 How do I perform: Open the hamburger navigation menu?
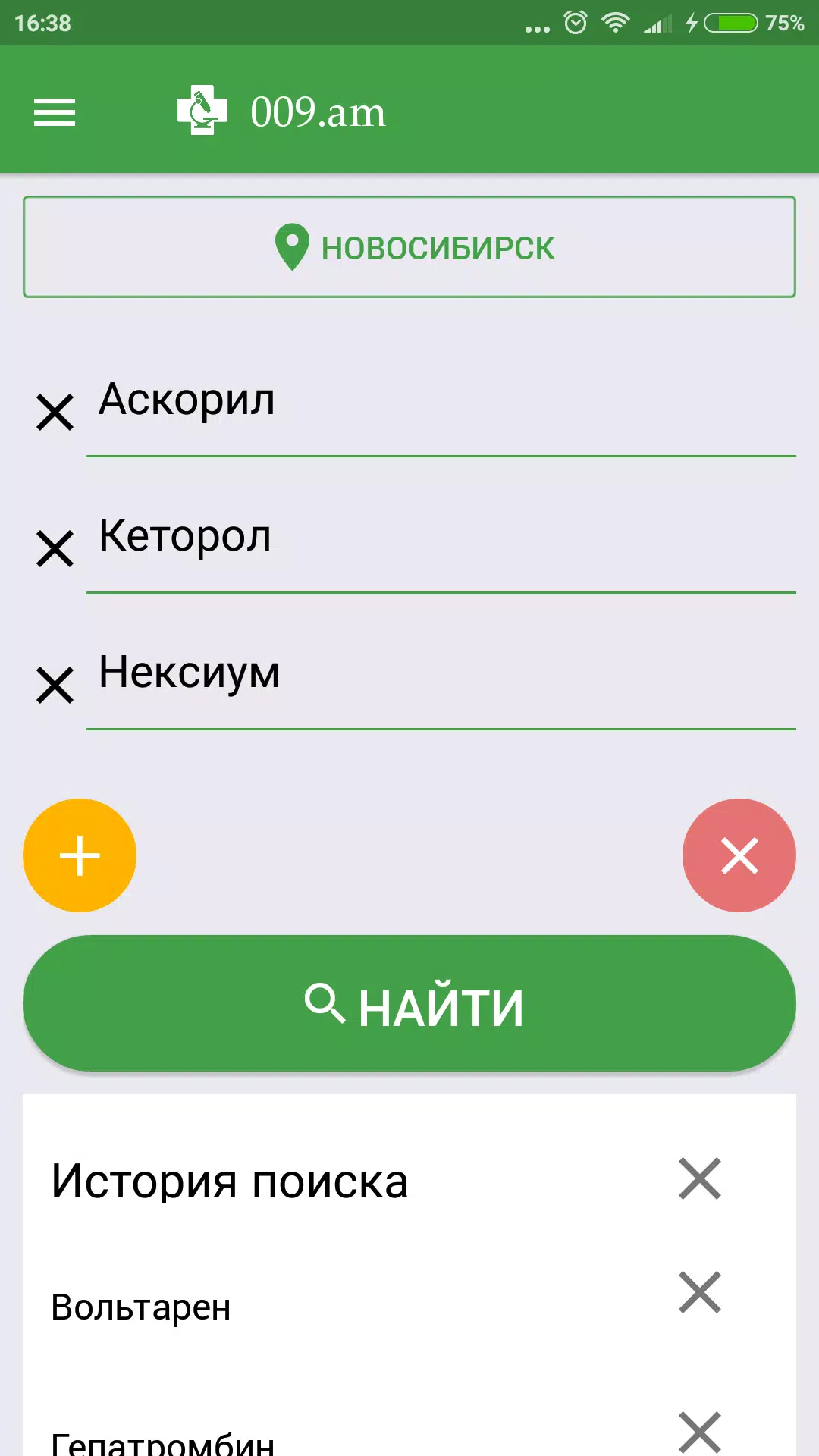(x=55, y=112)
